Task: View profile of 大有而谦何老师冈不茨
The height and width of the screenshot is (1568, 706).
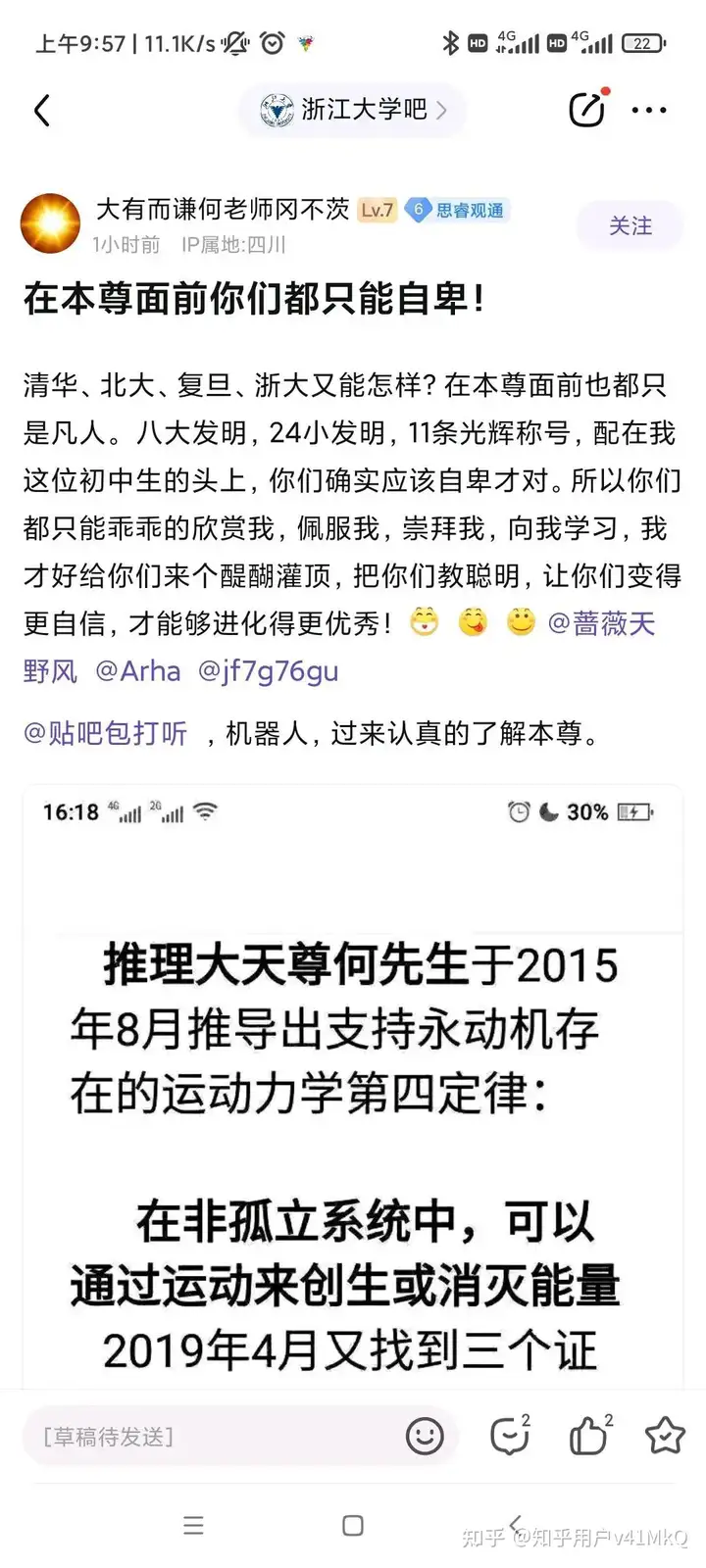Action: (x=223, y=209)
